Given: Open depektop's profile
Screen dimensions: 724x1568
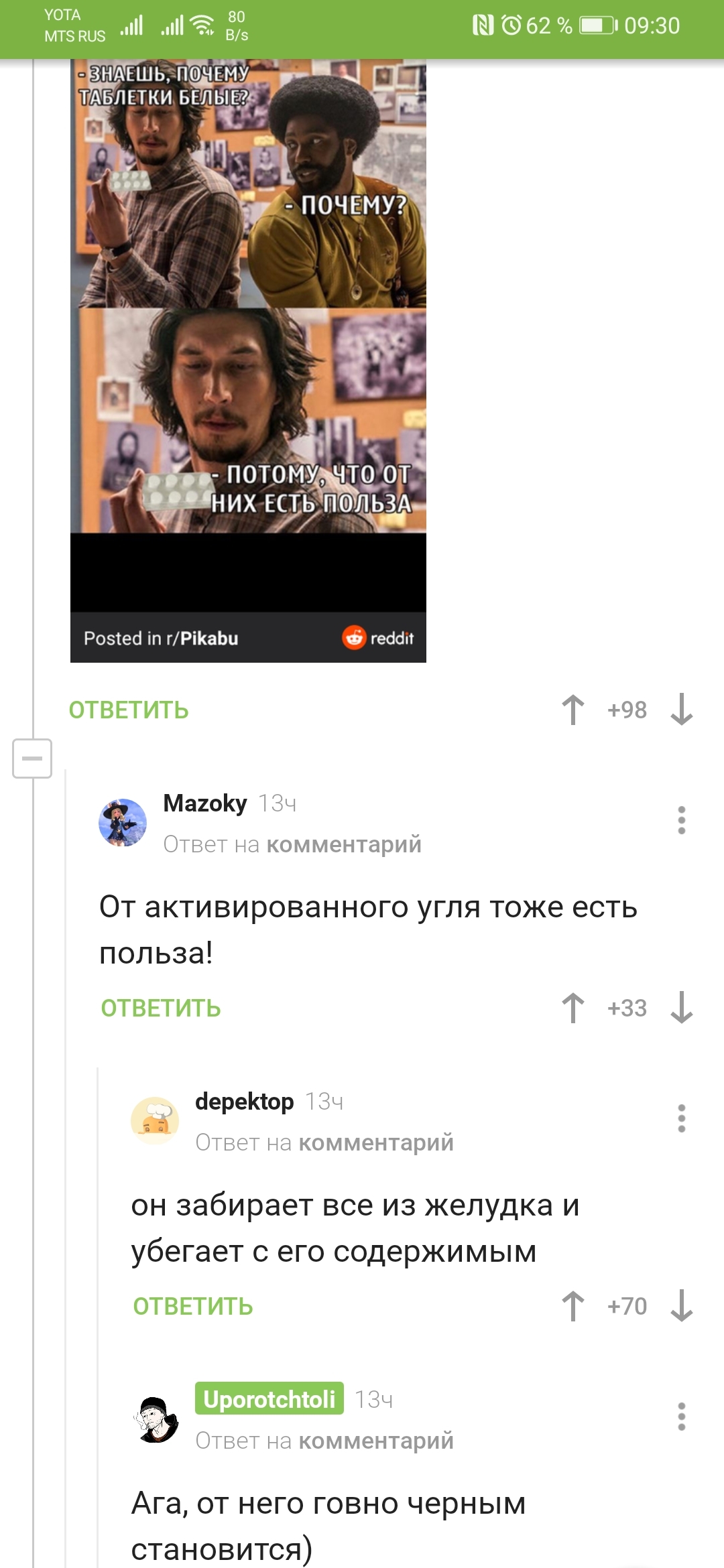Looking at the screenshot, I should 244,1101.
